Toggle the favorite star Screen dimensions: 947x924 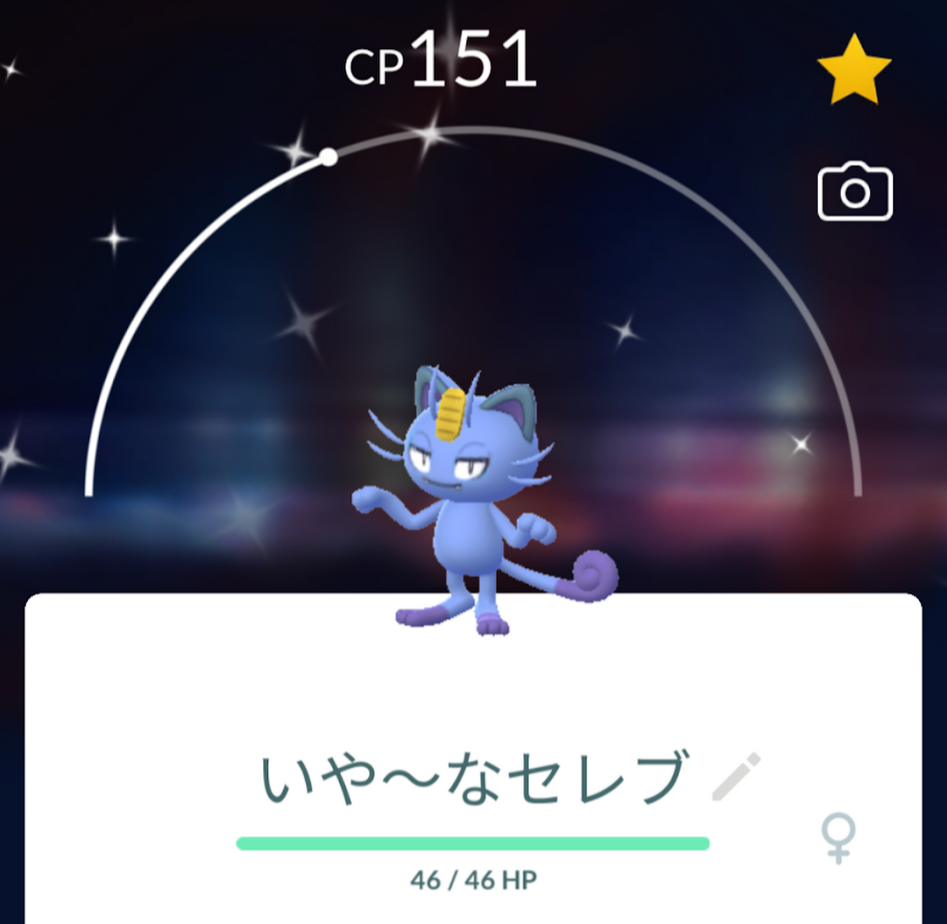pos(853,71)
